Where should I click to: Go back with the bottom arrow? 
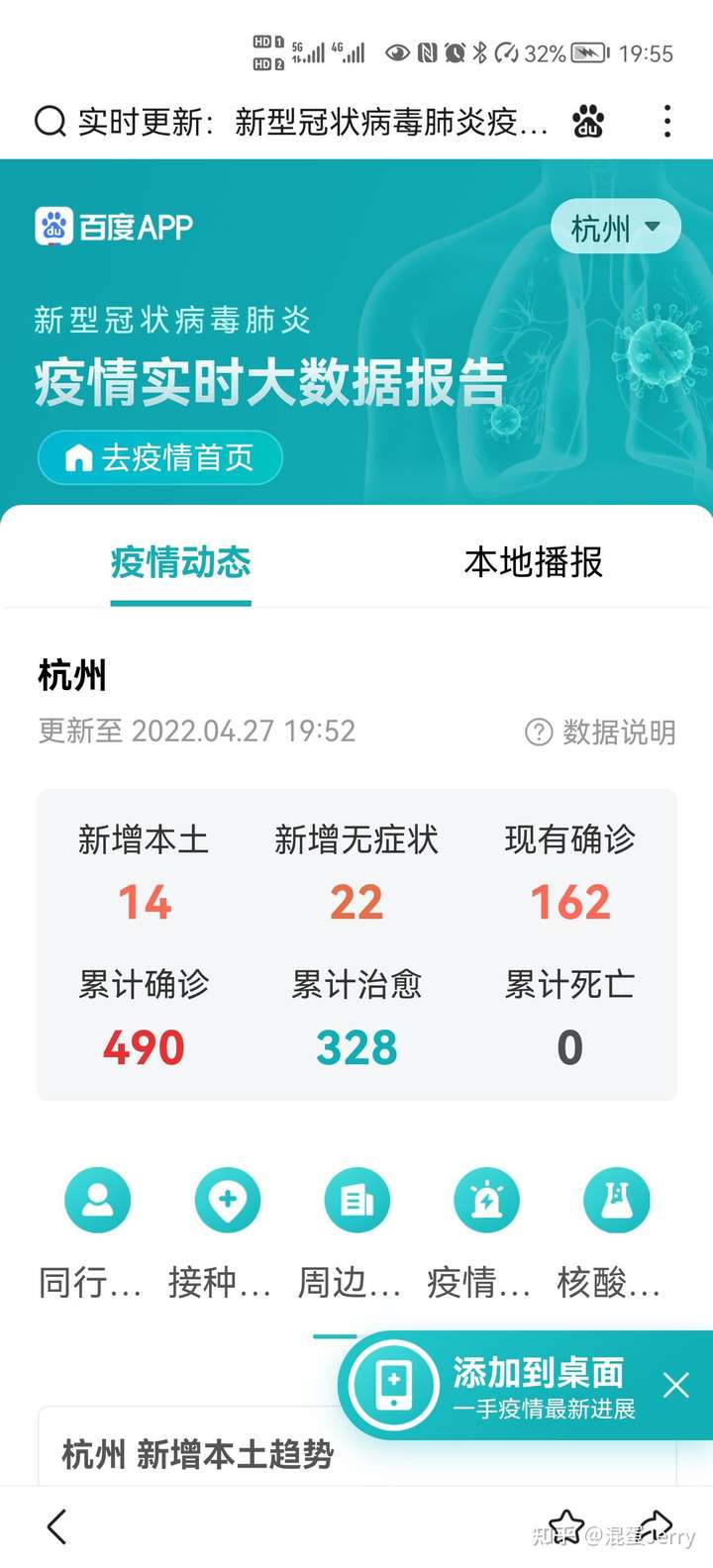(57, 1526)
